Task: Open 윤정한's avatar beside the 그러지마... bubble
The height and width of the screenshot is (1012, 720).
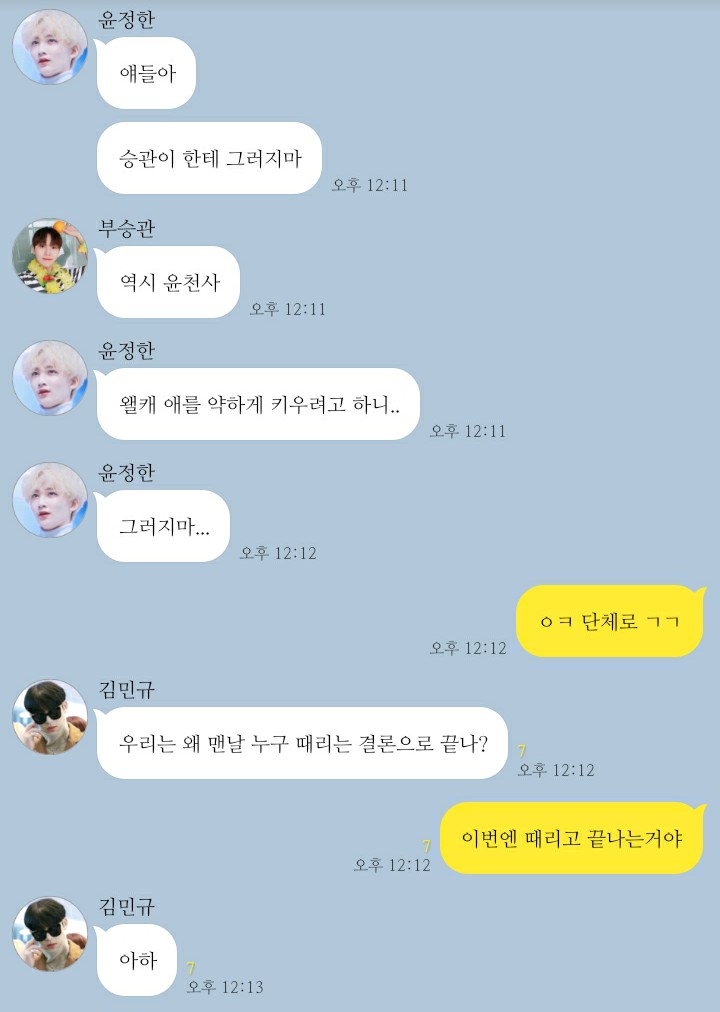Action: coord(50,499)
